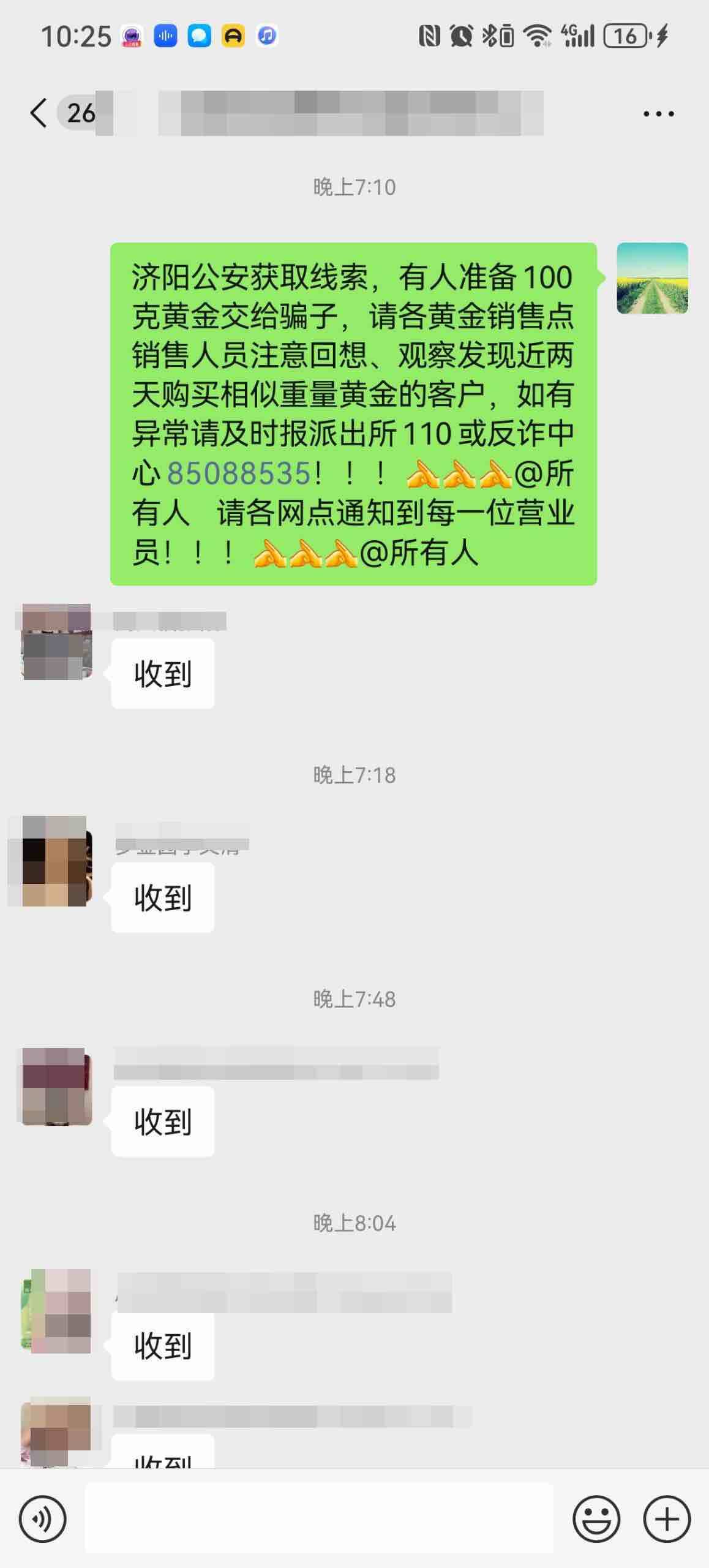Go back to the chat list
This screenshot has width=709, height=1568.
[39, 113]
